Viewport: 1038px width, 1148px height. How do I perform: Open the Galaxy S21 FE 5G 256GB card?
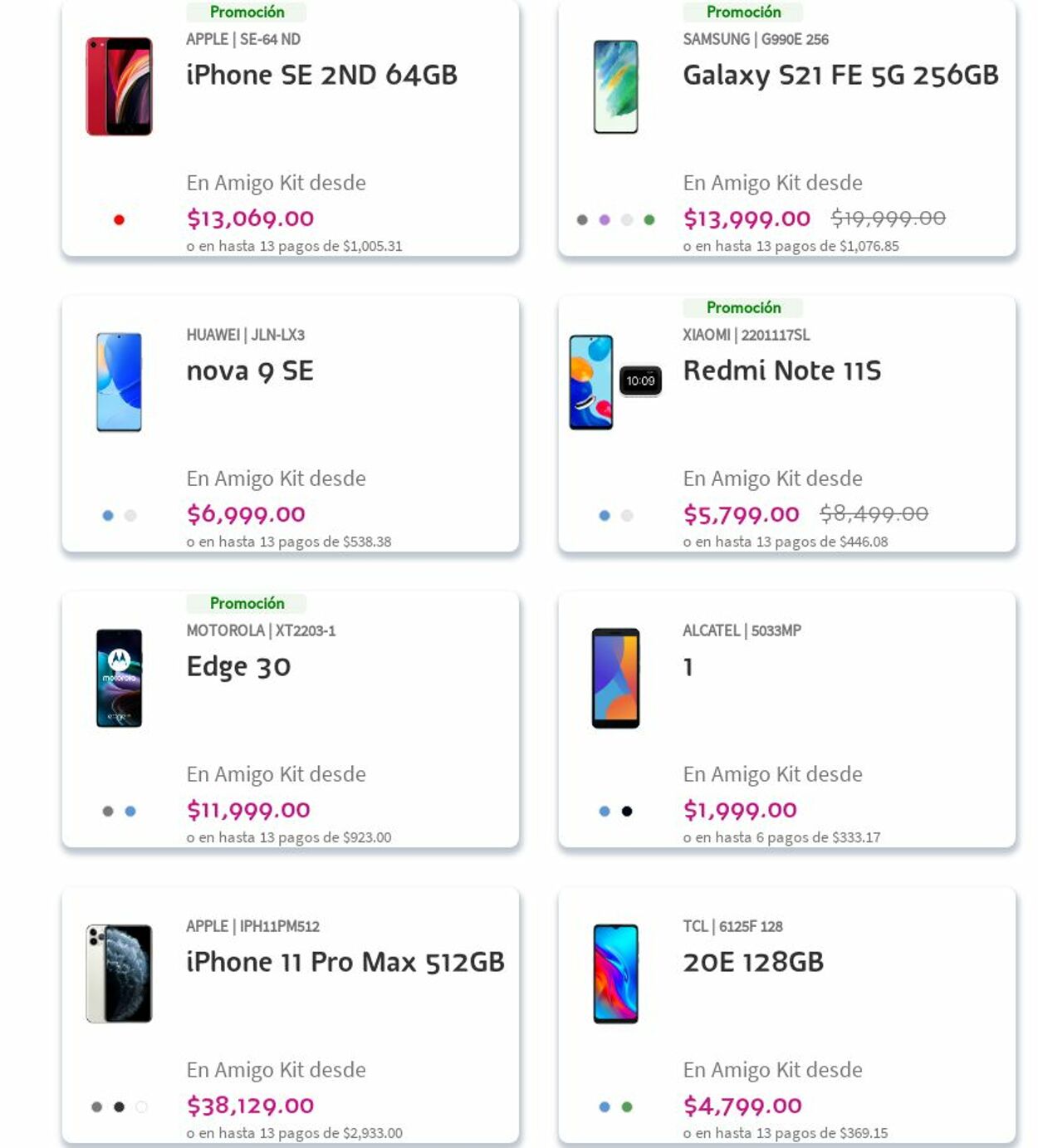click(x=840, y=76)
